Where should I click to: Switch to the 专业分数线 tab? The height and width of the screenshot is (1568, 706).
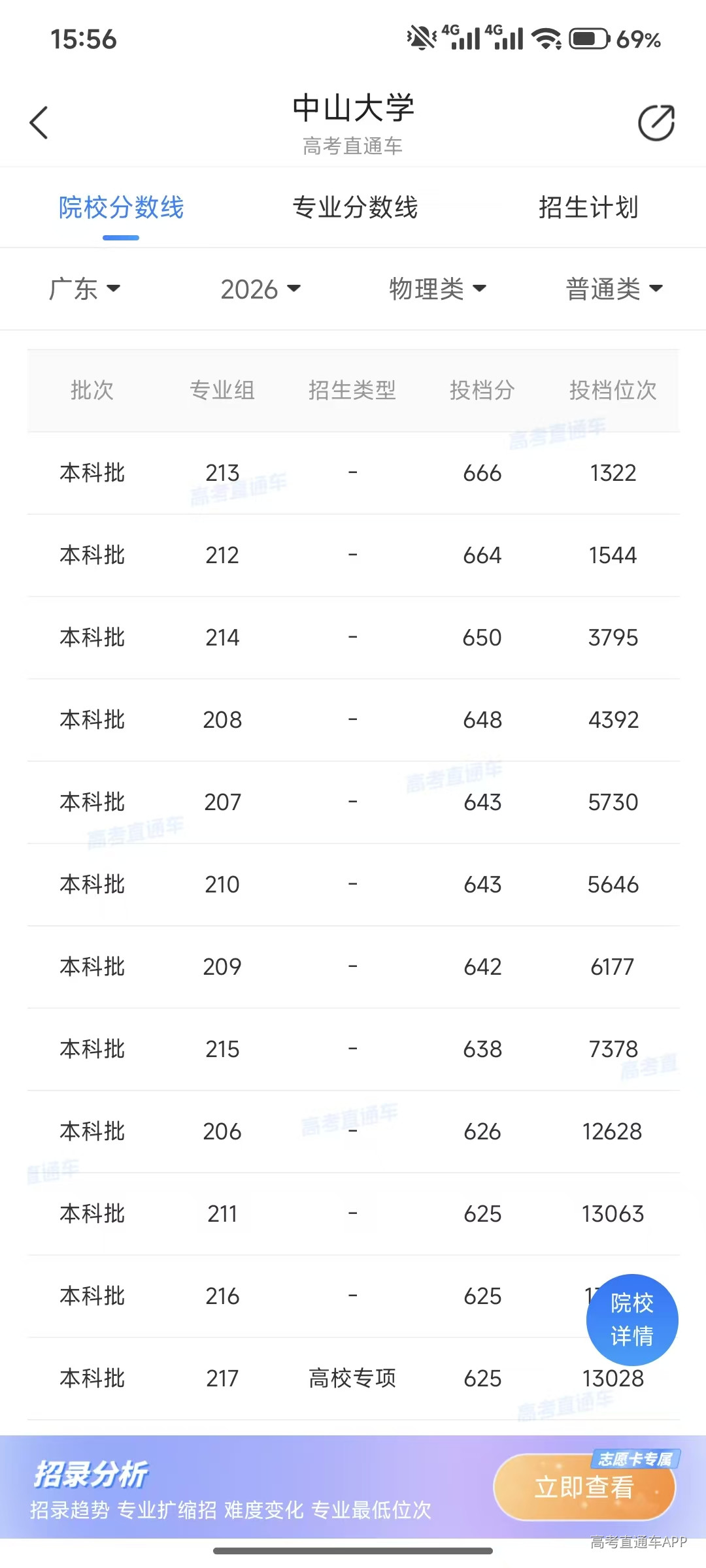tap(355, 208)
